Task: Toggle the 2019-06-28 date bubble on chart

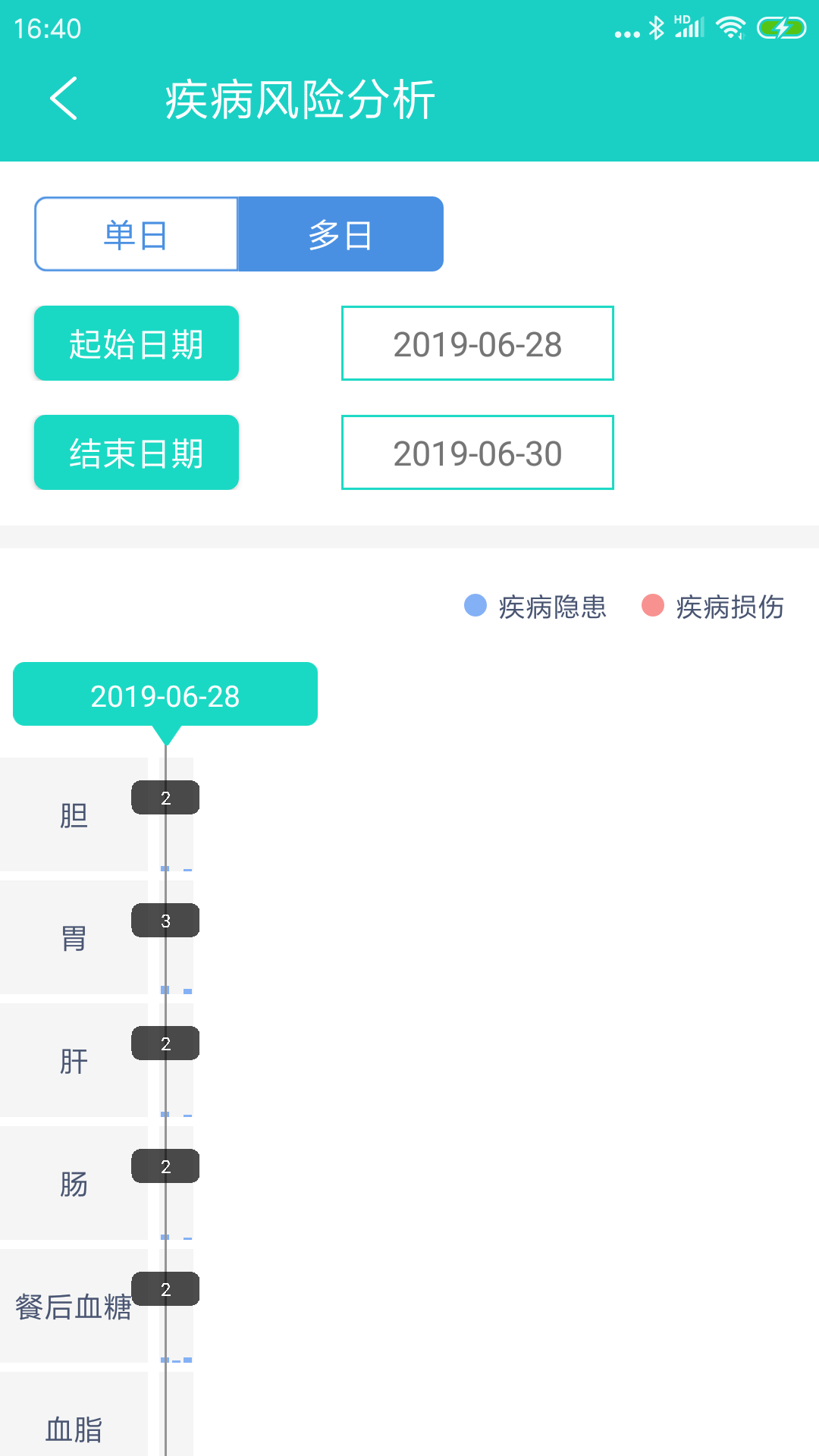Action: click(x=165, y=694)
